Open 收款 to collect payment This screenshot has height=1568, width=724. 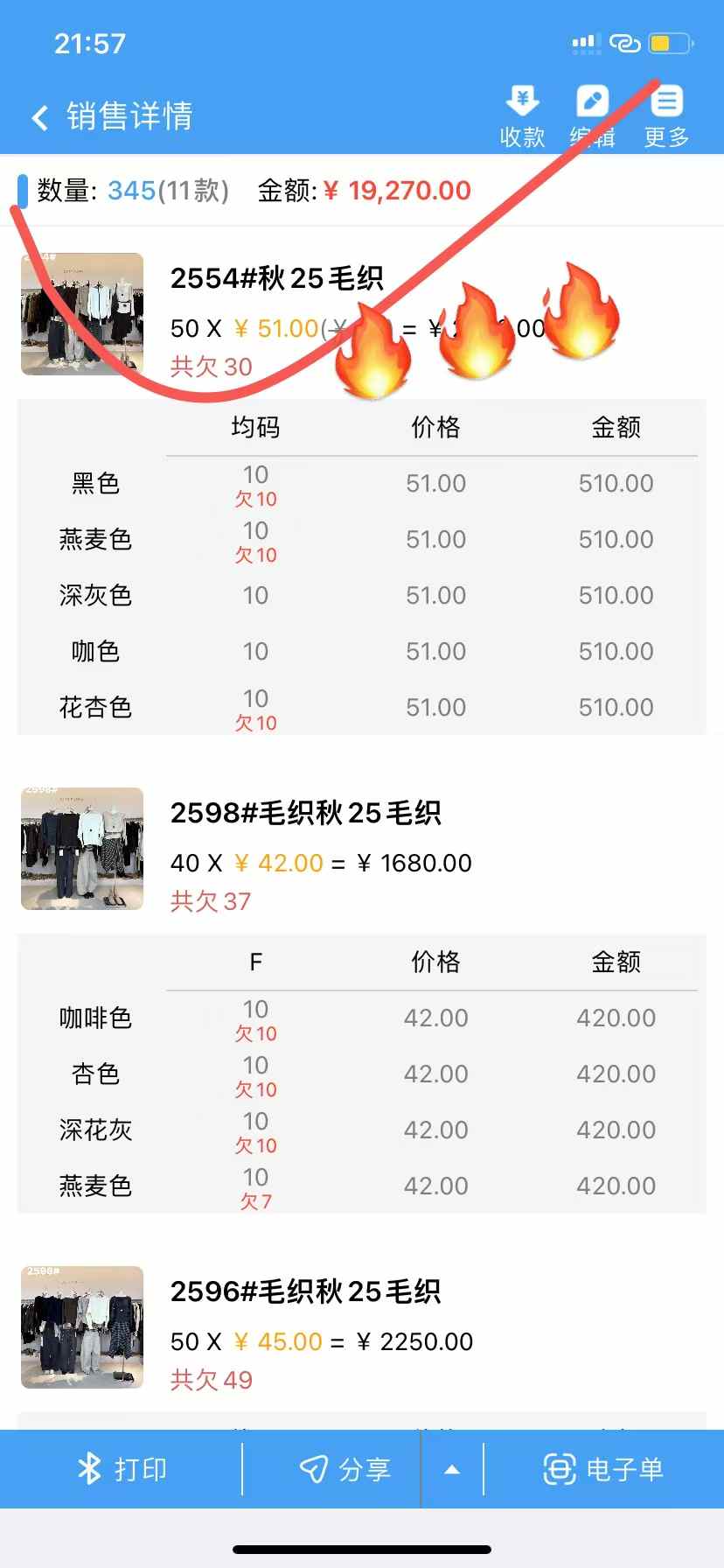point(522,117)
